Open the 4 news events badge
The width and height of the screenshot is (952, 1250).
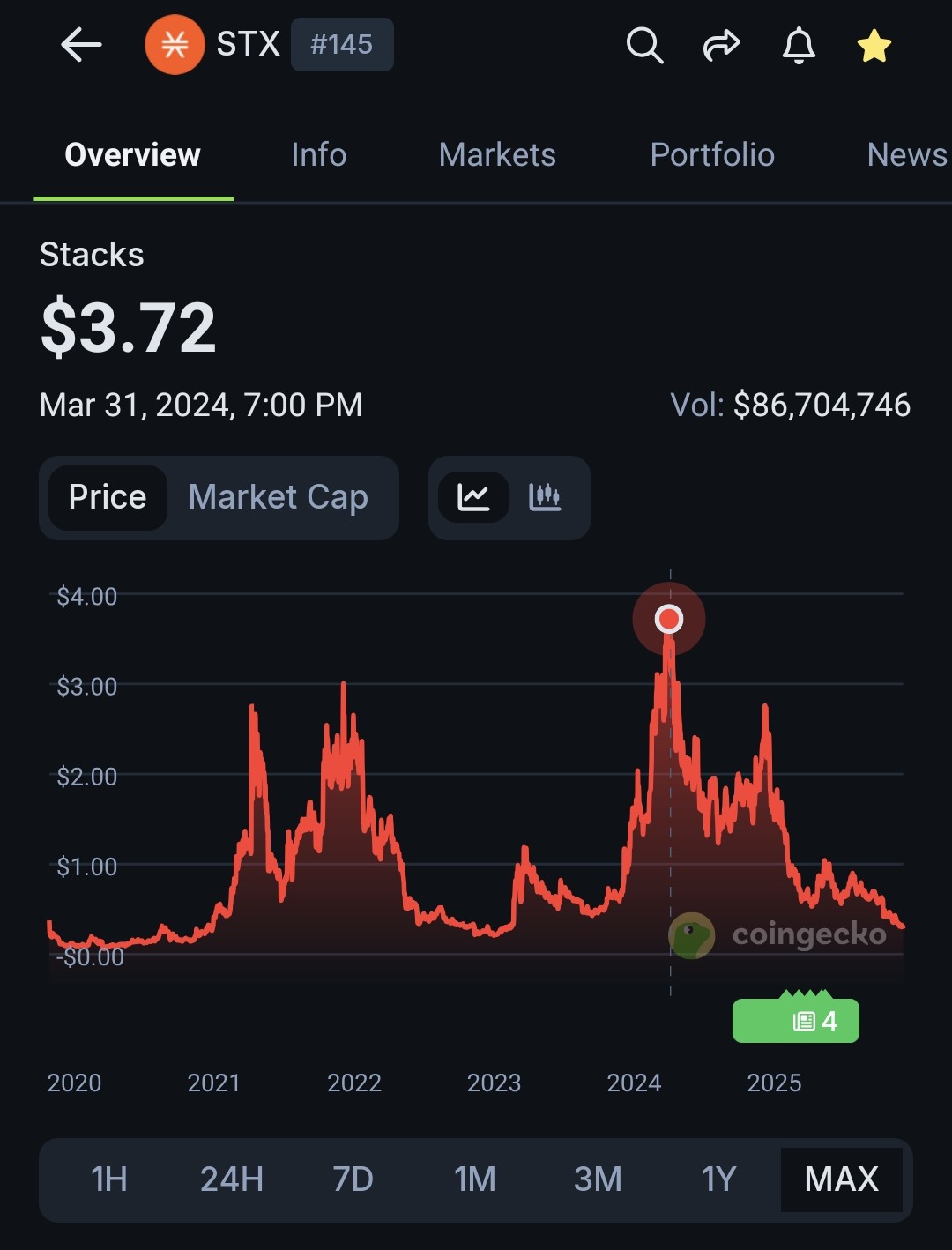point(796,1021)
